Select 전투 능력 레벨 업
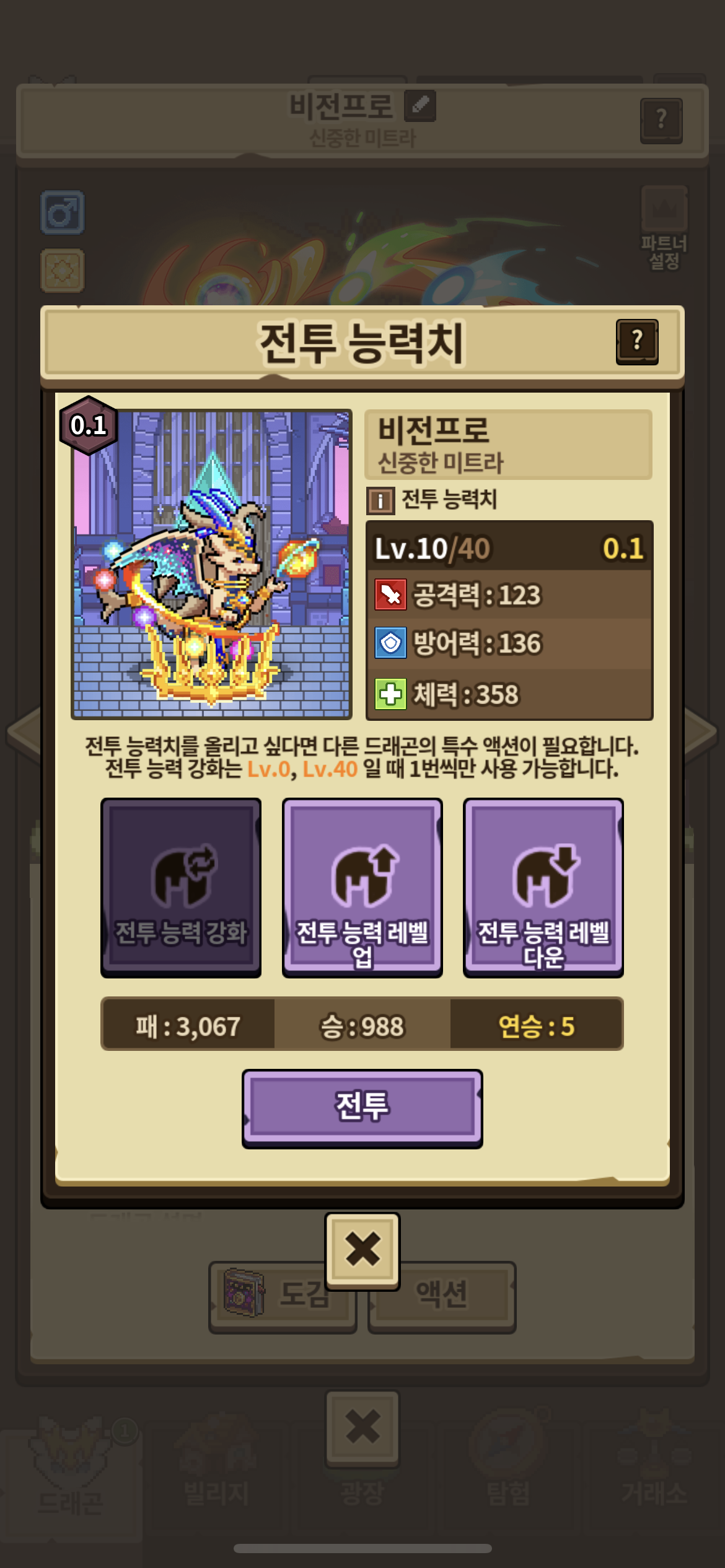The width and height of the screenshot is (725, 1568). [x=362, y=887]
